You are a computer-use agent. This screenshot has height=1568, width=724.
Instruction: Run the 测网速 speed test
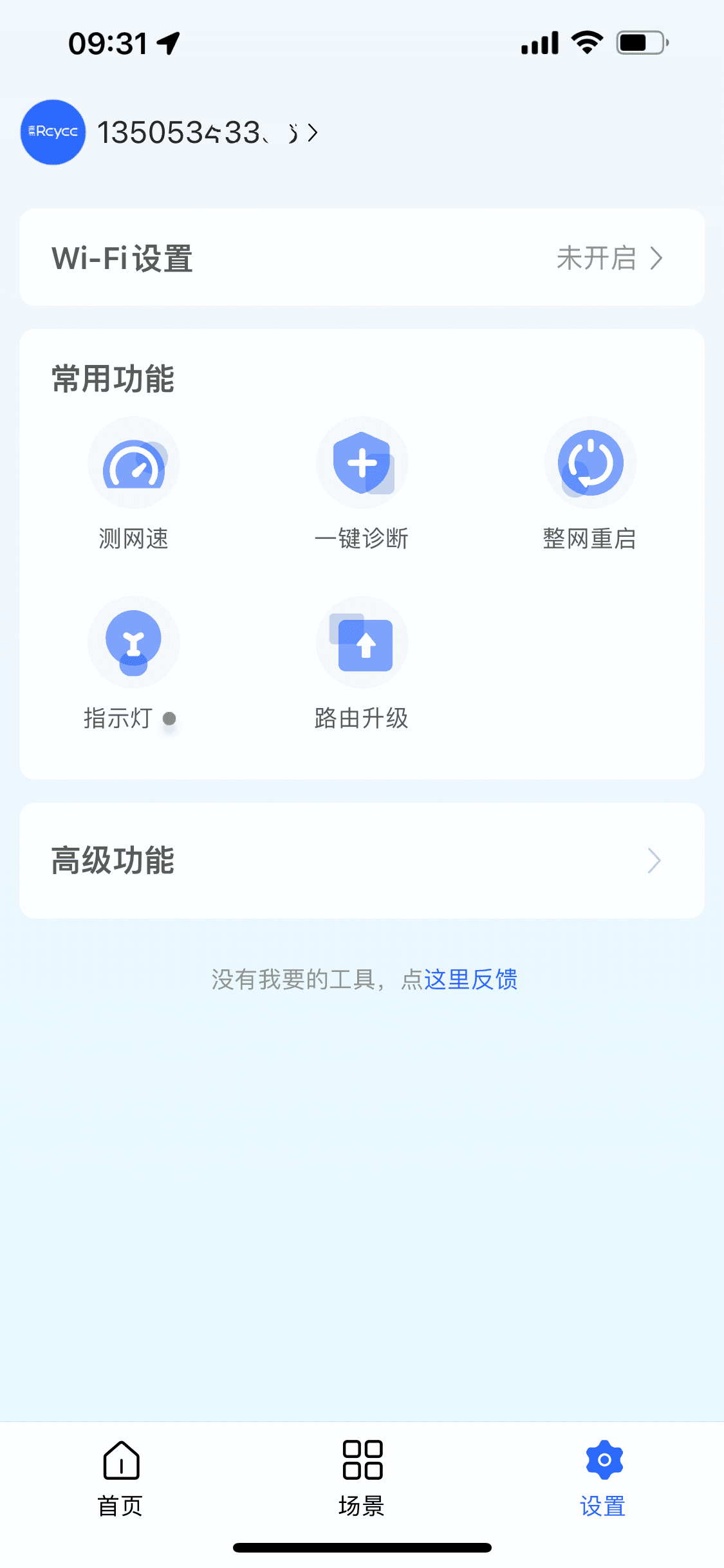(x=134, y=484)
